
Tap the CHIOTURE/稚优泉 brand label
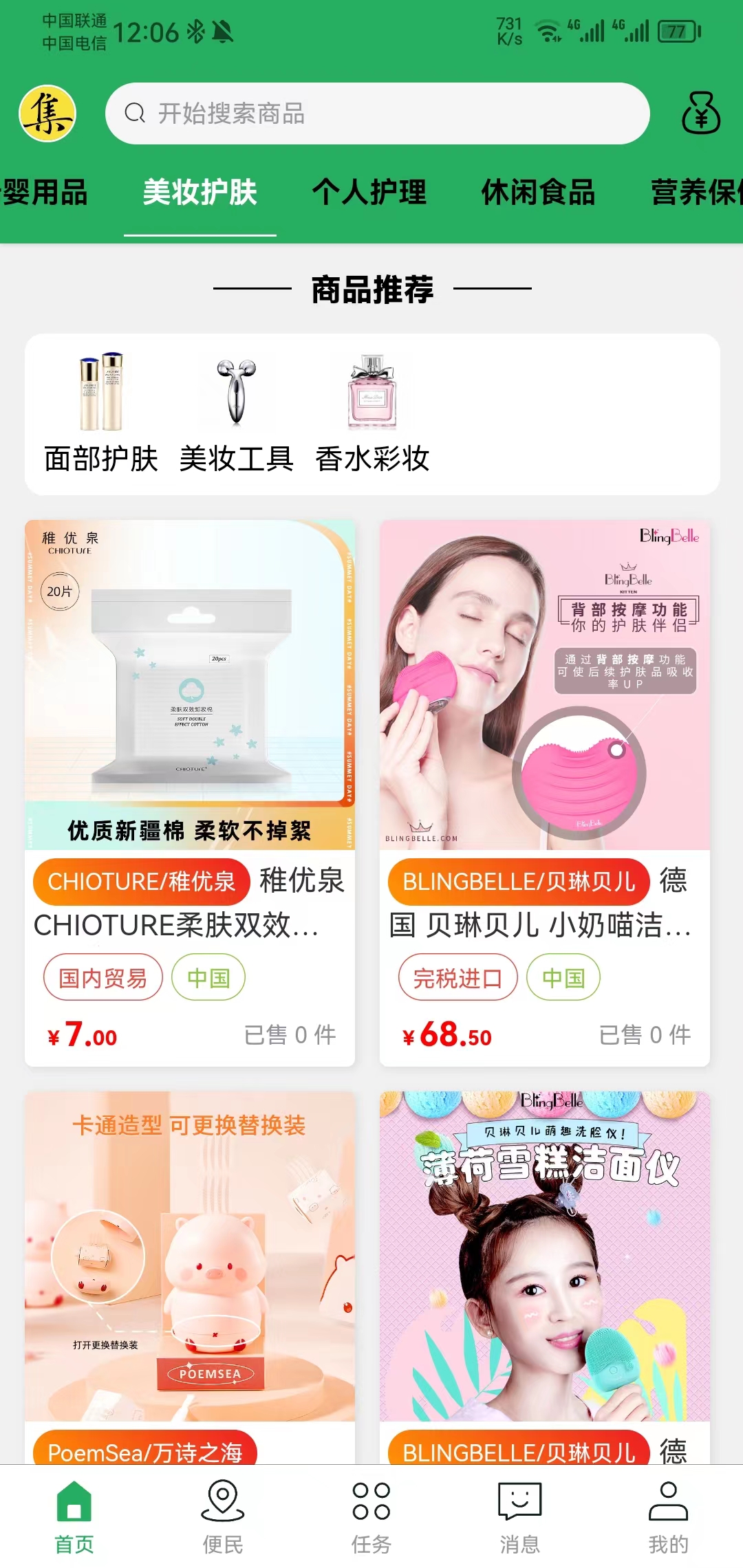tap(142, 882)
